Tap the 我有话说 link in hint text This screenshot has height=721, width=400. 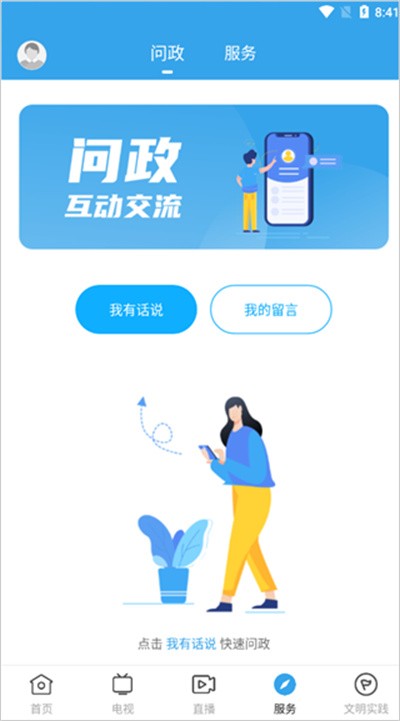point(191,644)
